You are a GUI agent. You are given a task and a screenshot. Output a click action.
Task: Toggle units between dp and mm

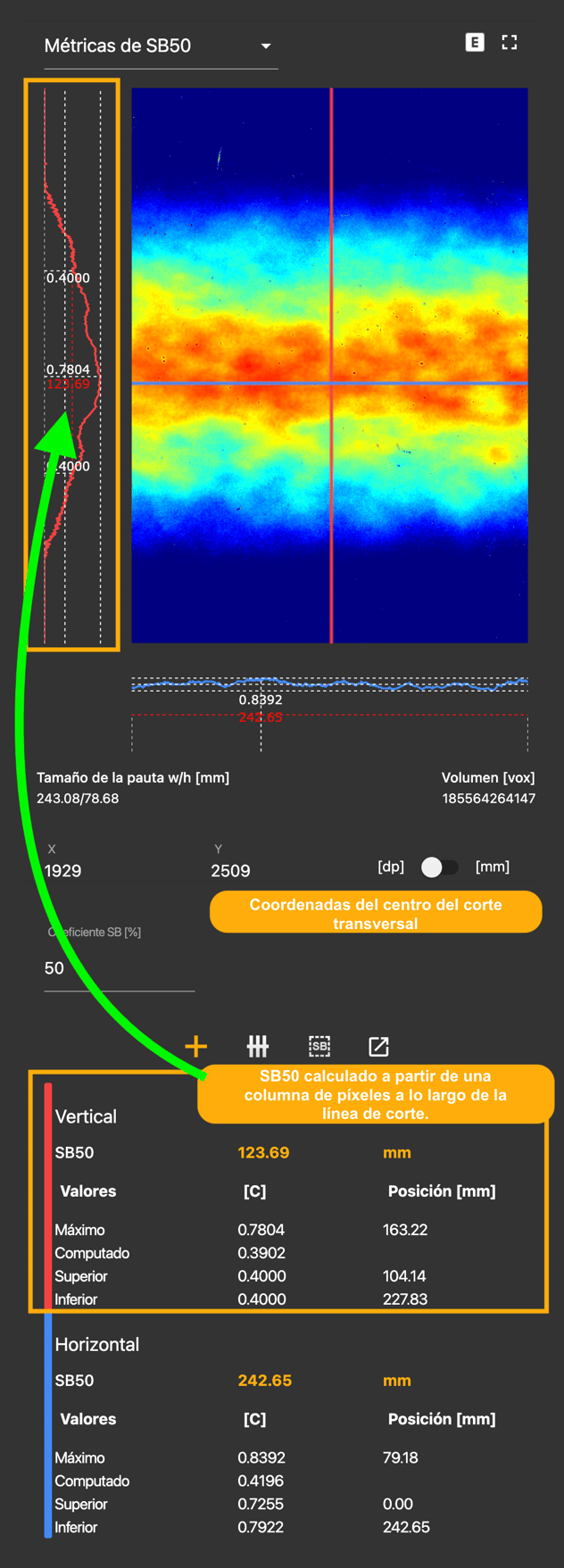coord(439,867)
